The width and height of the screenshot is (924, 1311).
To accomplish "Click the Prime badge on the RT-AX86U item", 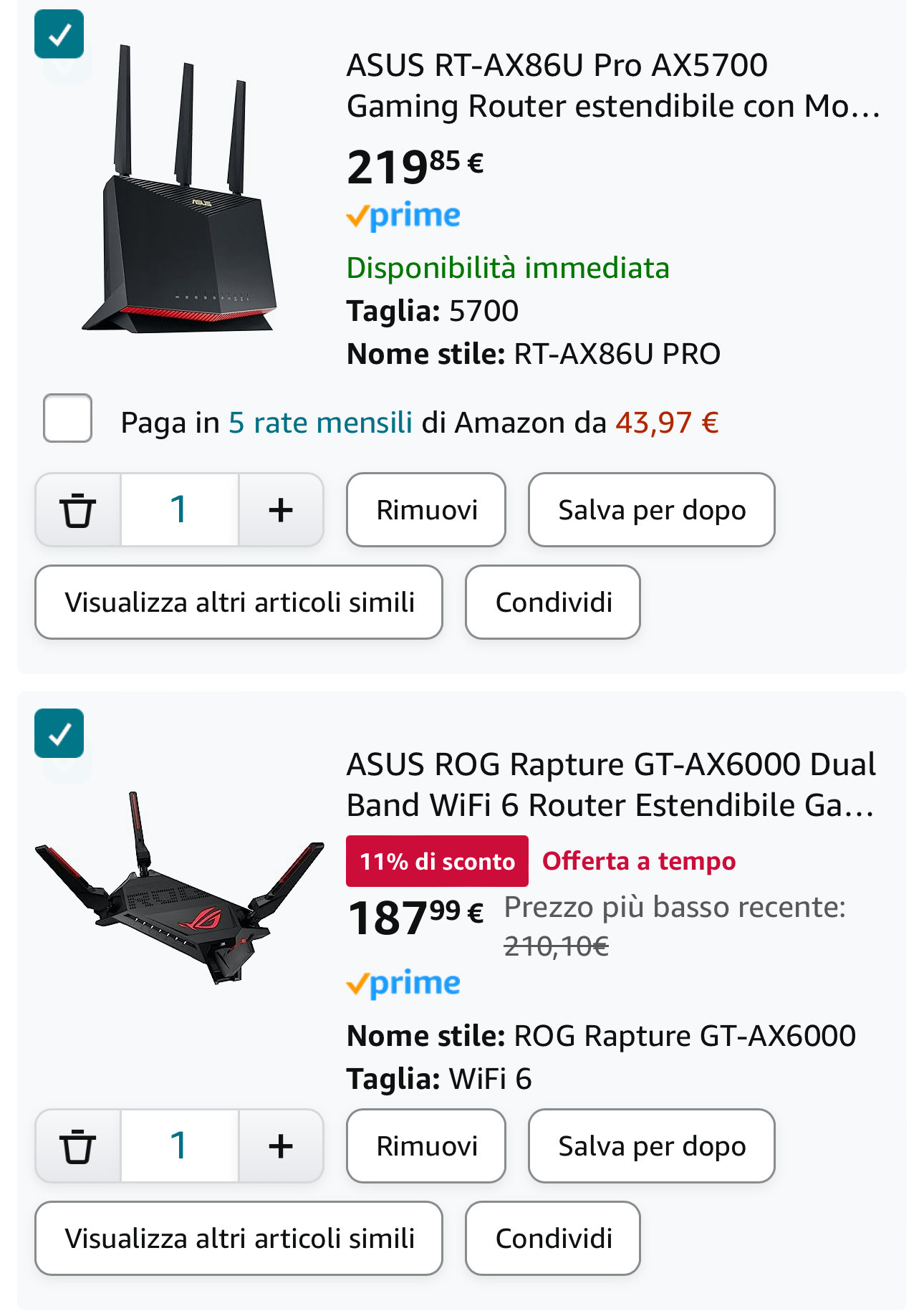I will pyautogui.click(x=403, y=214).
